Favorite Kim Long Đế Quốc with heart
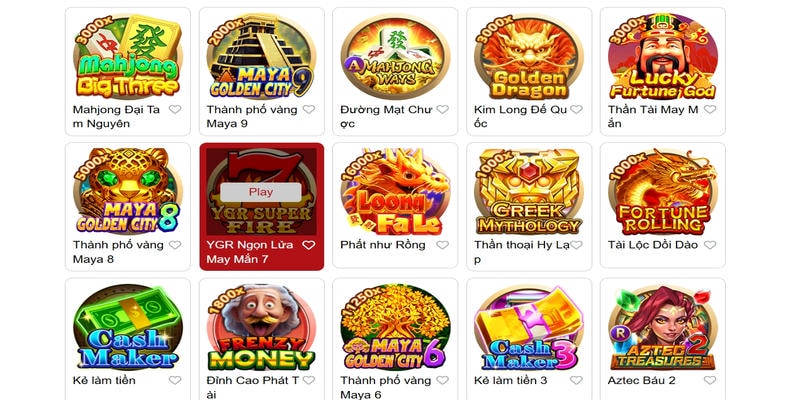This screenshot has height=400, width=800. coord(575,110)
